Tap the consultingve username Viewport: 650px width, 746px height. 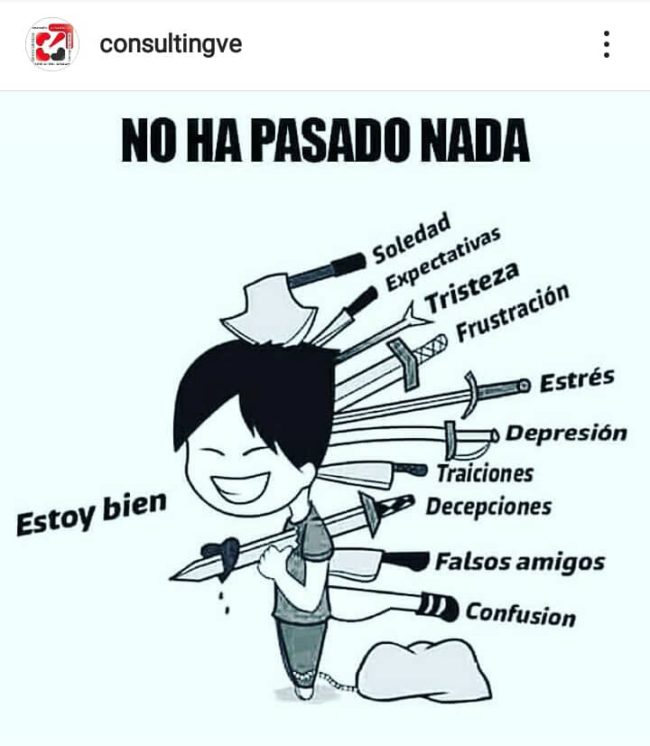pos(170,45)
